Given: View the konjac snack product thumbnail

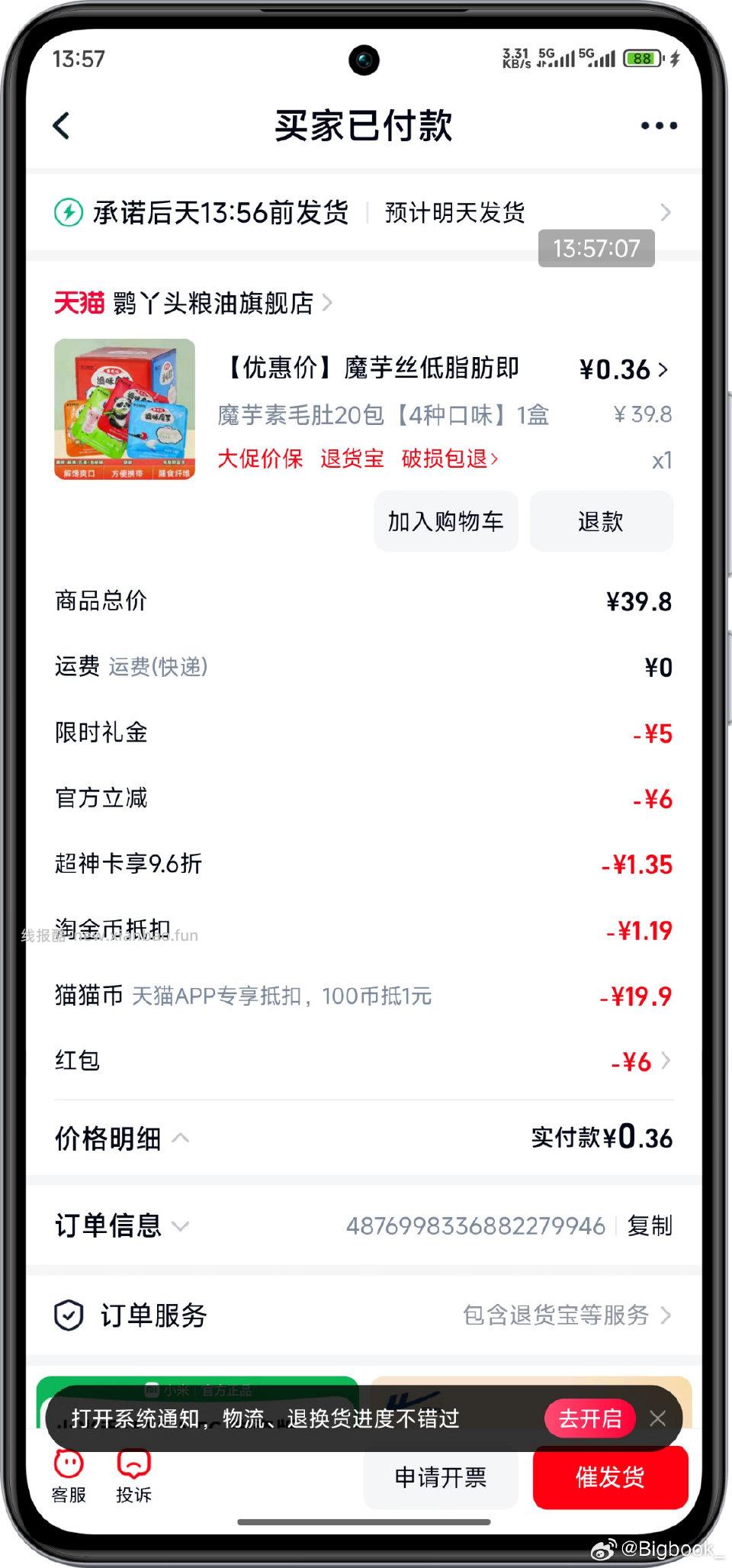Looking at the screenshot, I should tap(124, 412).
